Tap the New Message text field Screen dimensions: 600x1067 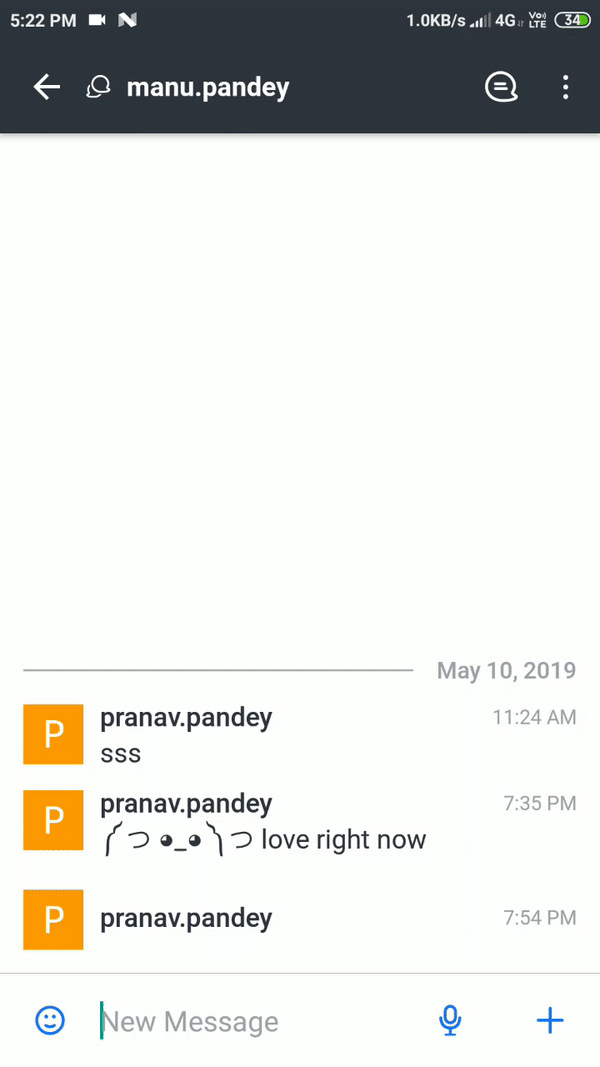click(259, 1021)
